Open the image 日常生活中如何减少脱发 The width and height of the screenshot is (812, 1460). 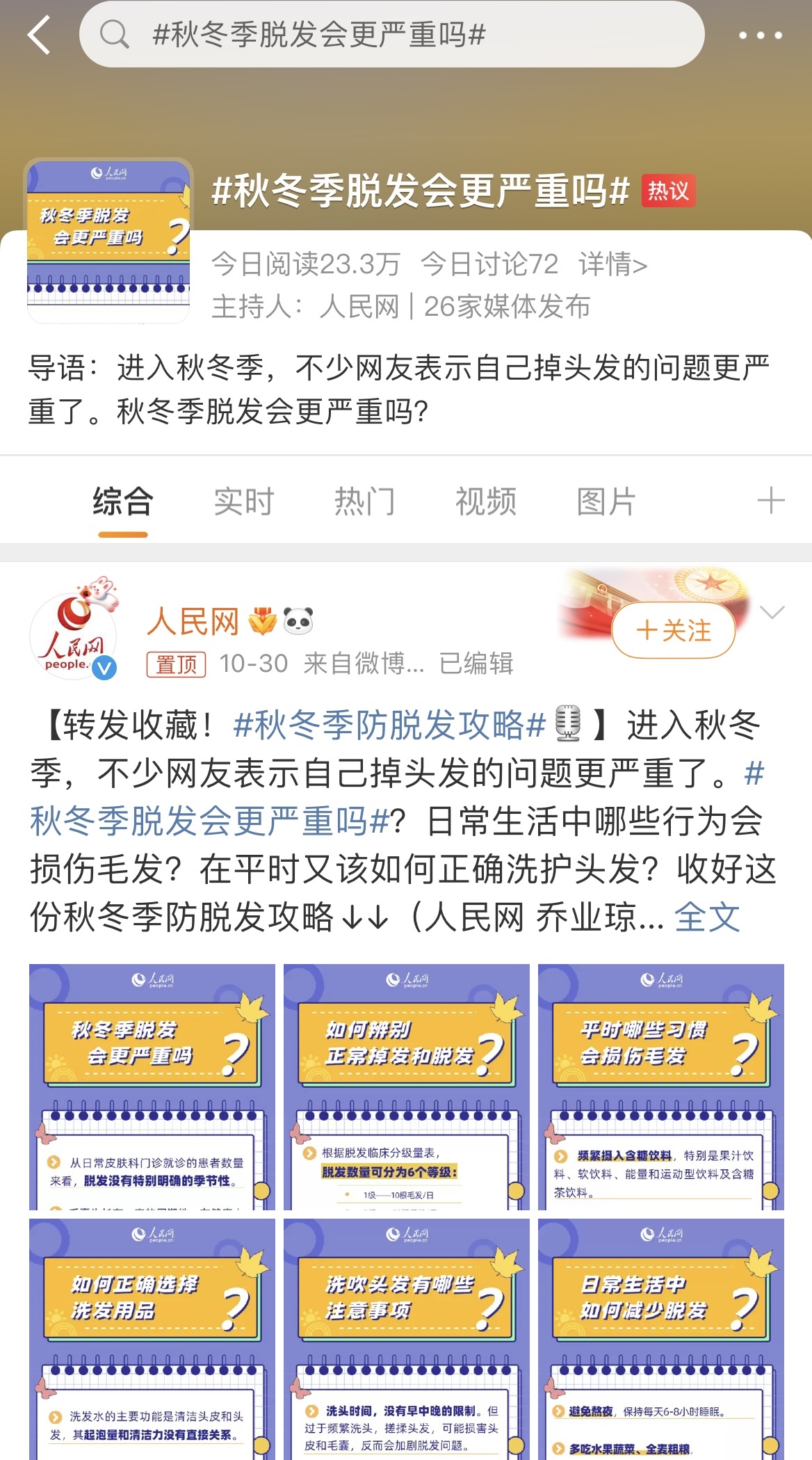(x=660, y=1339)
